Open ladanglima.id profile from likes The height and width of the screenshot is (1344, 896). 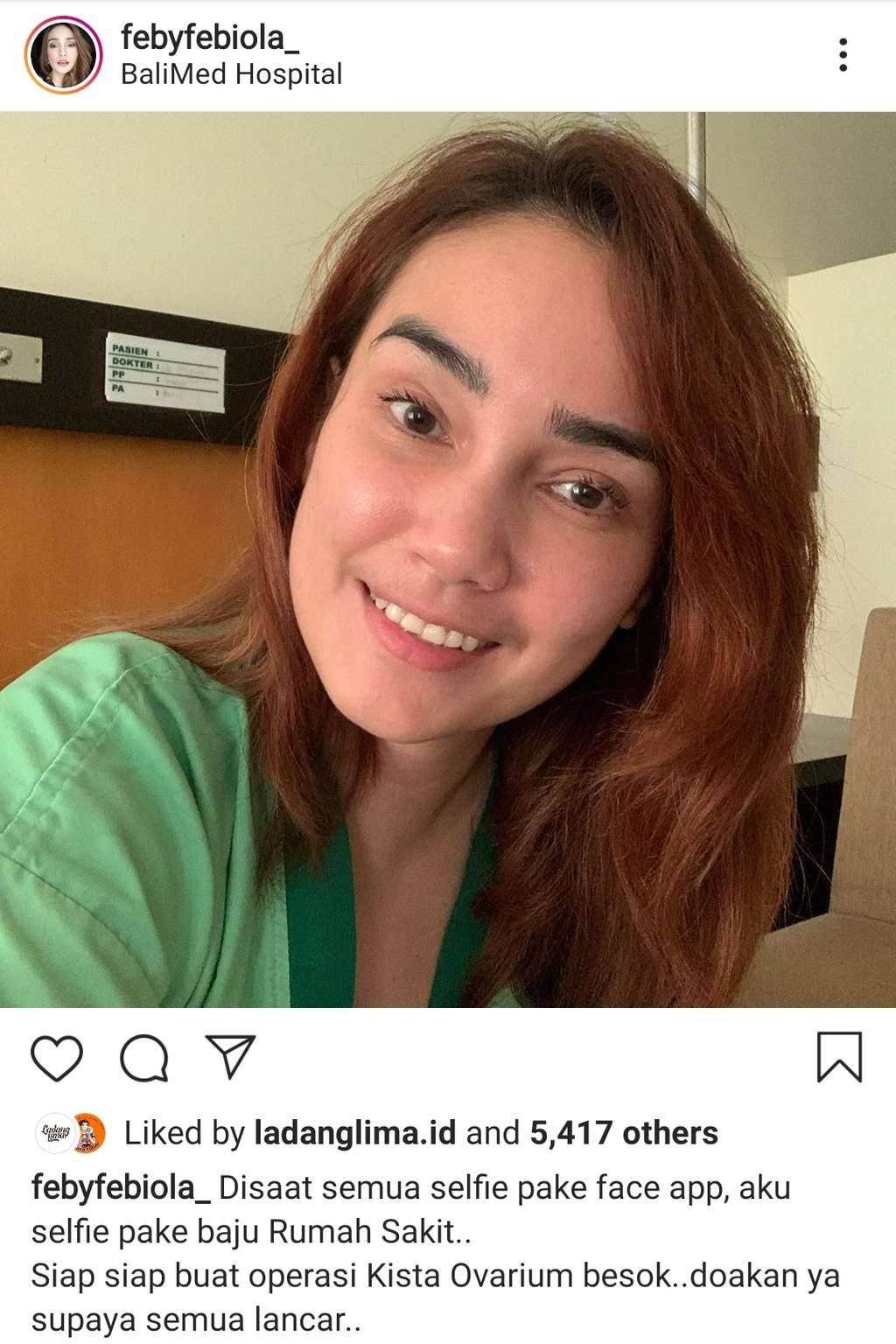[354, 1133]
